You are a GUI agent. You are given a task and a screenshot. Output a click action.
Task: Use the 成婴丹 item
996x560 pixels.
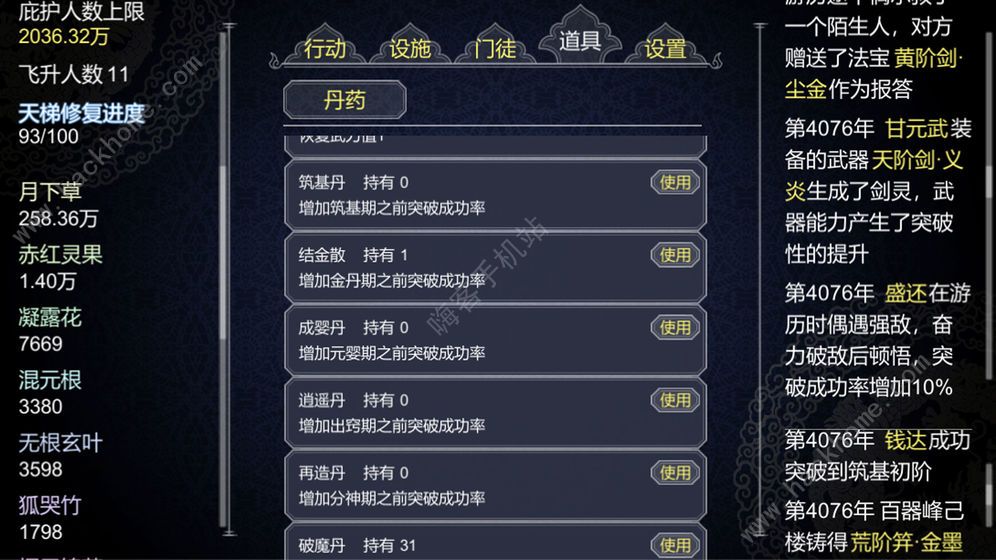point(675,327)
